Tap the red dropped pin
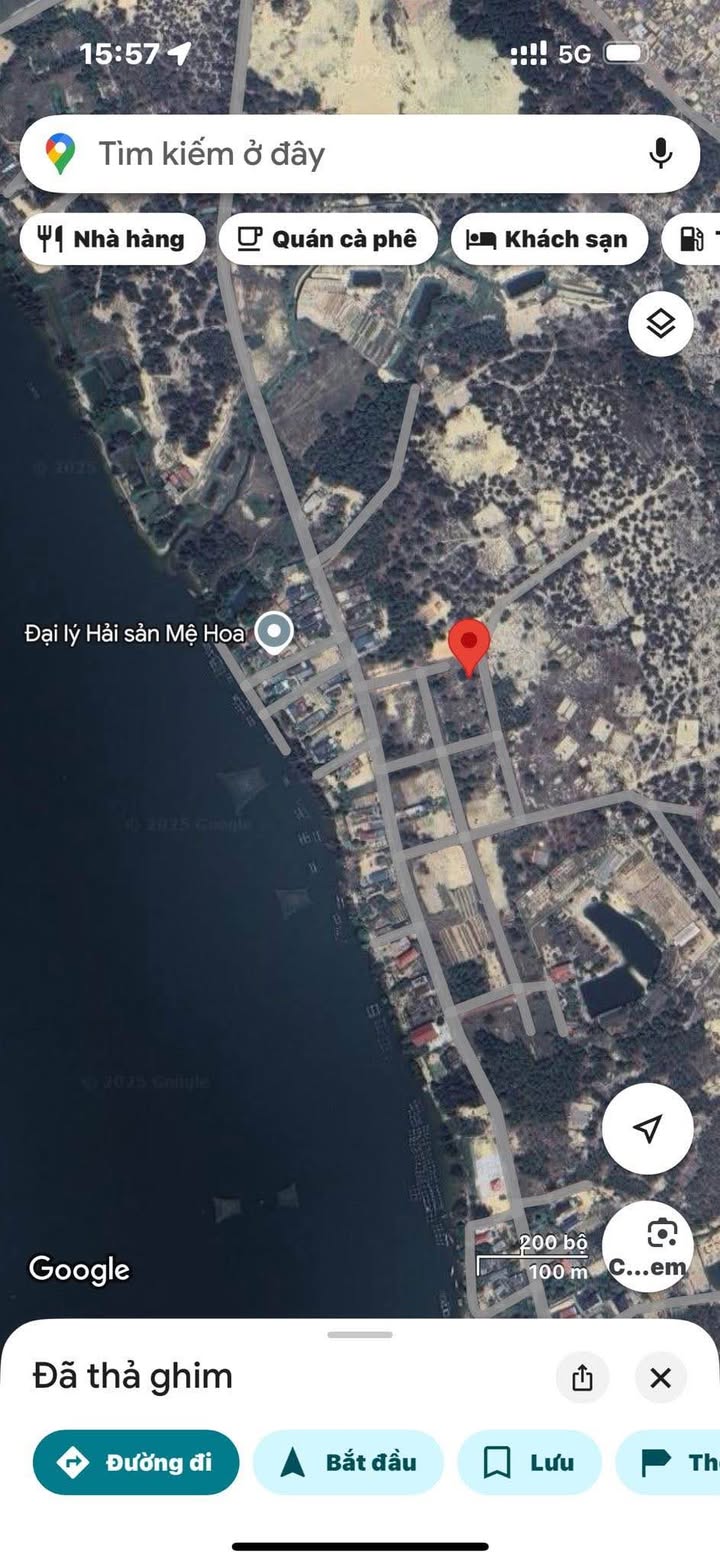720x1564 pixels. [x=469, y=646]
